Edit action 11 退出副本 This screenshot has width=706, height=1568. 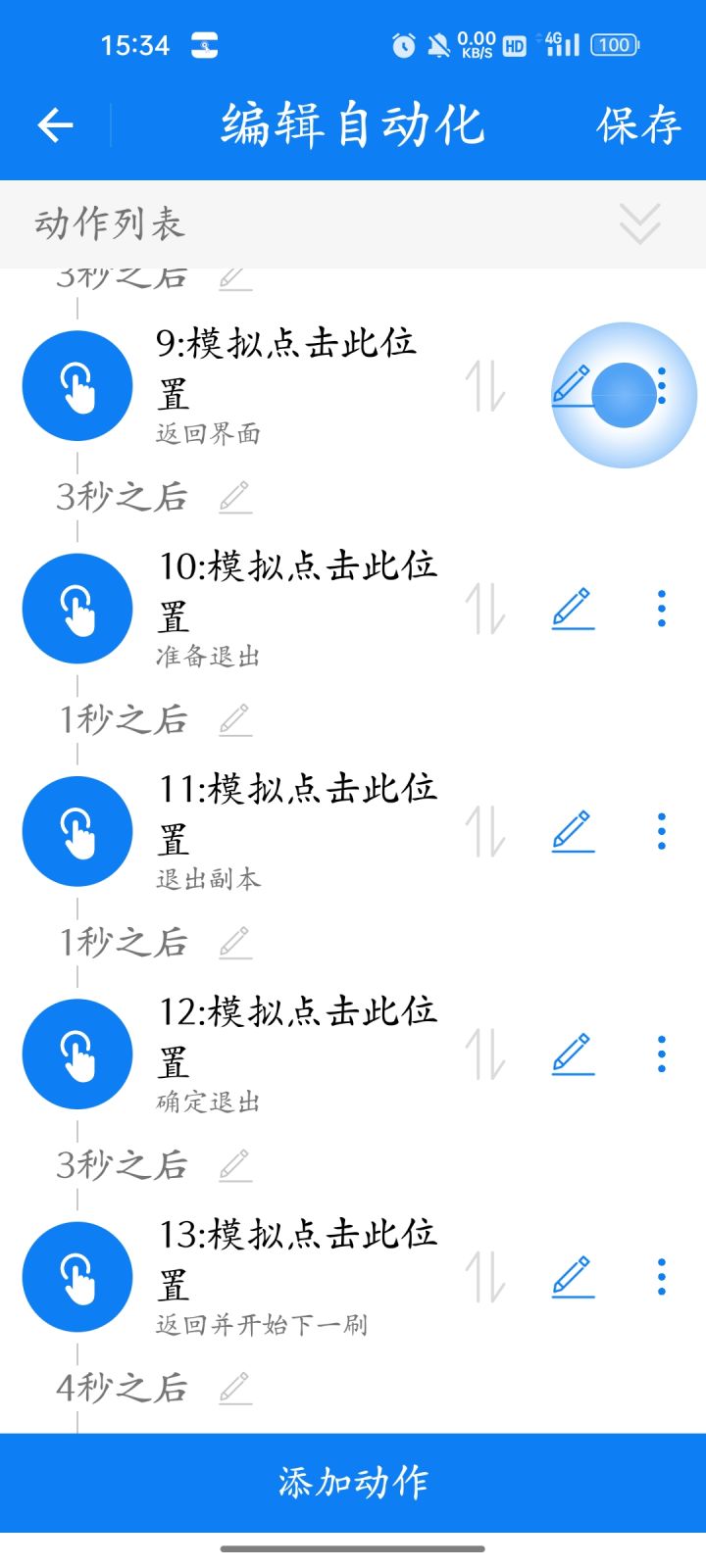(x=573, y=831)
